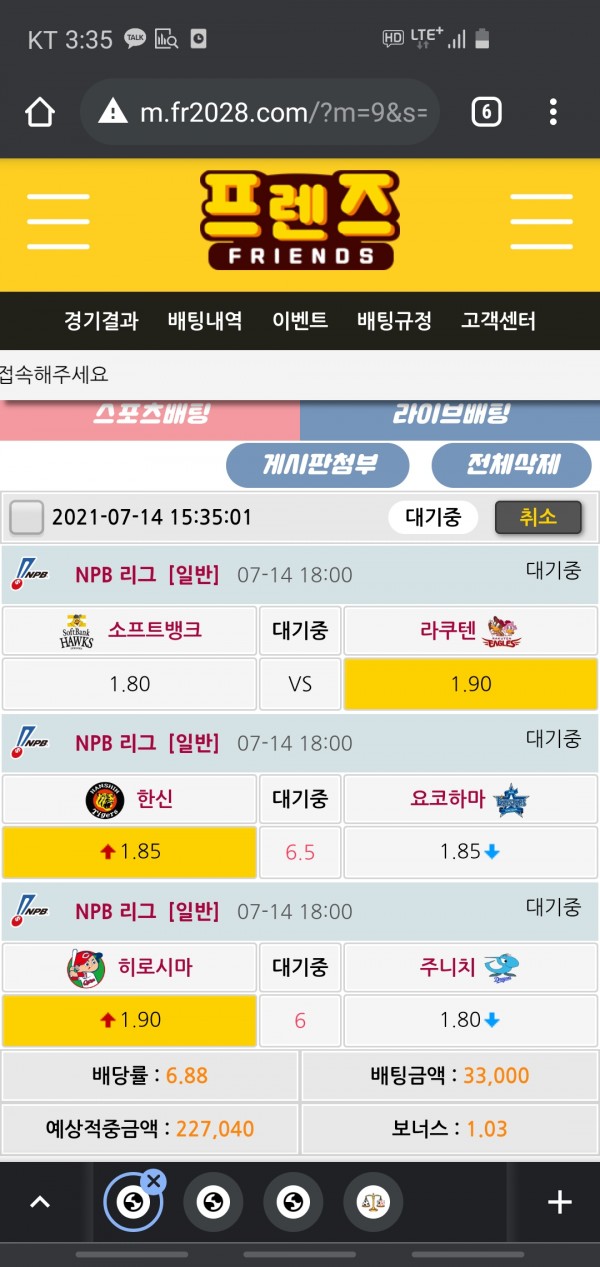
Task: Switch to 스포츠배팅 tab
Action: [150, 415]
